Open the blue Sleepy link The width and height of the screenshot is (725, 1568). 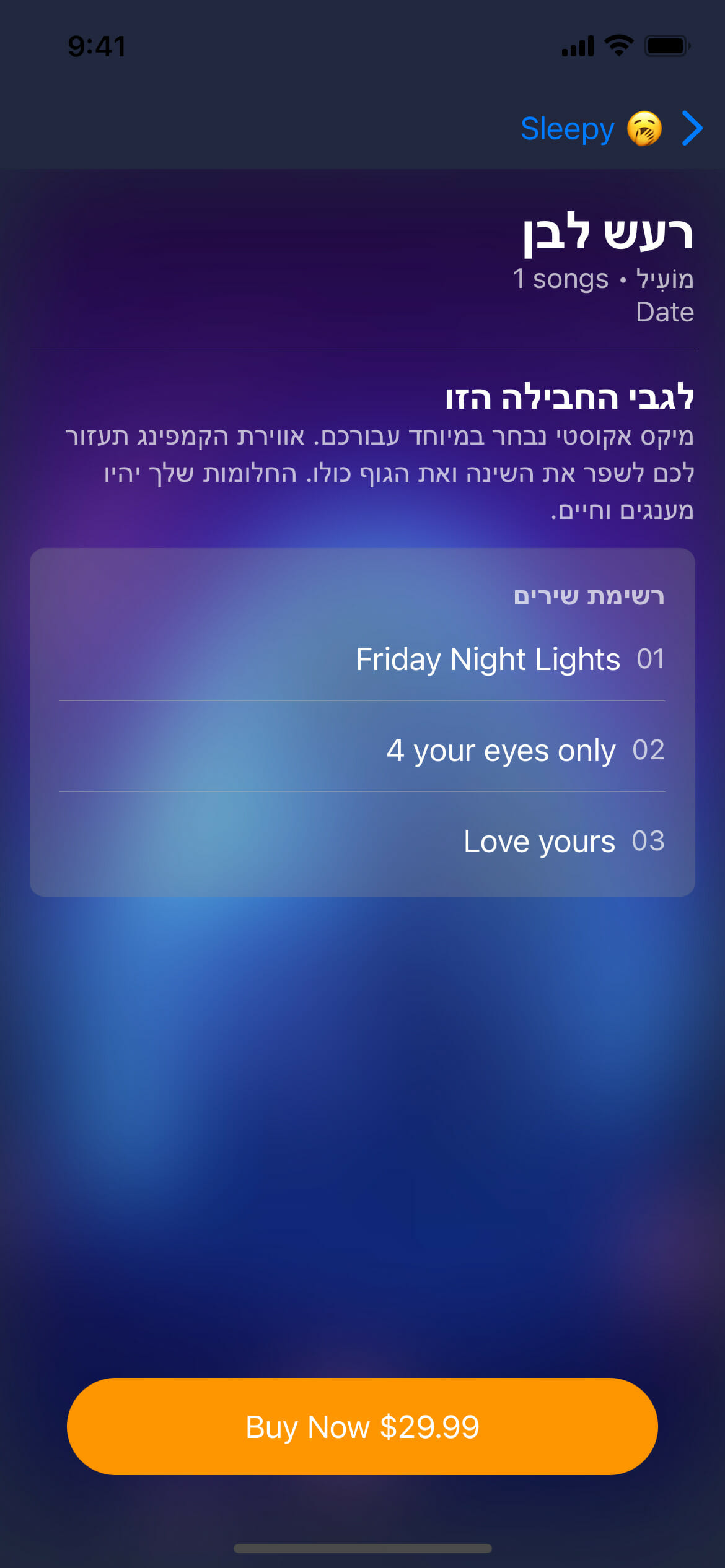568,129
